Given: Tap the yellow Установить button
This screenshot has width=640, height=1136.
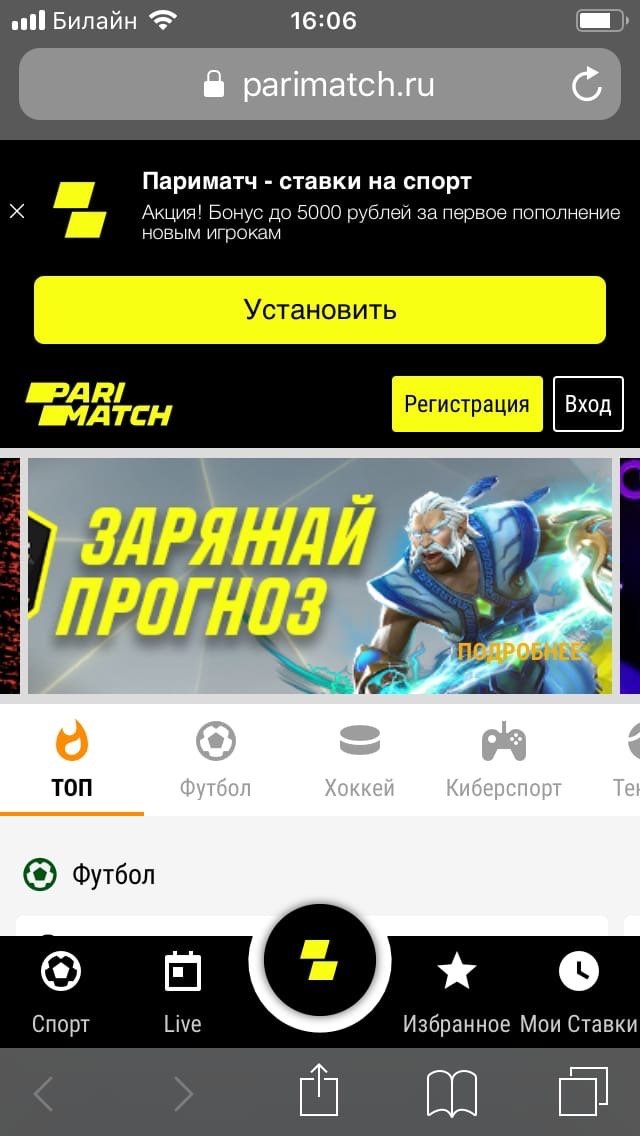Looking at the screenshot, I should (x=320, y=310).
